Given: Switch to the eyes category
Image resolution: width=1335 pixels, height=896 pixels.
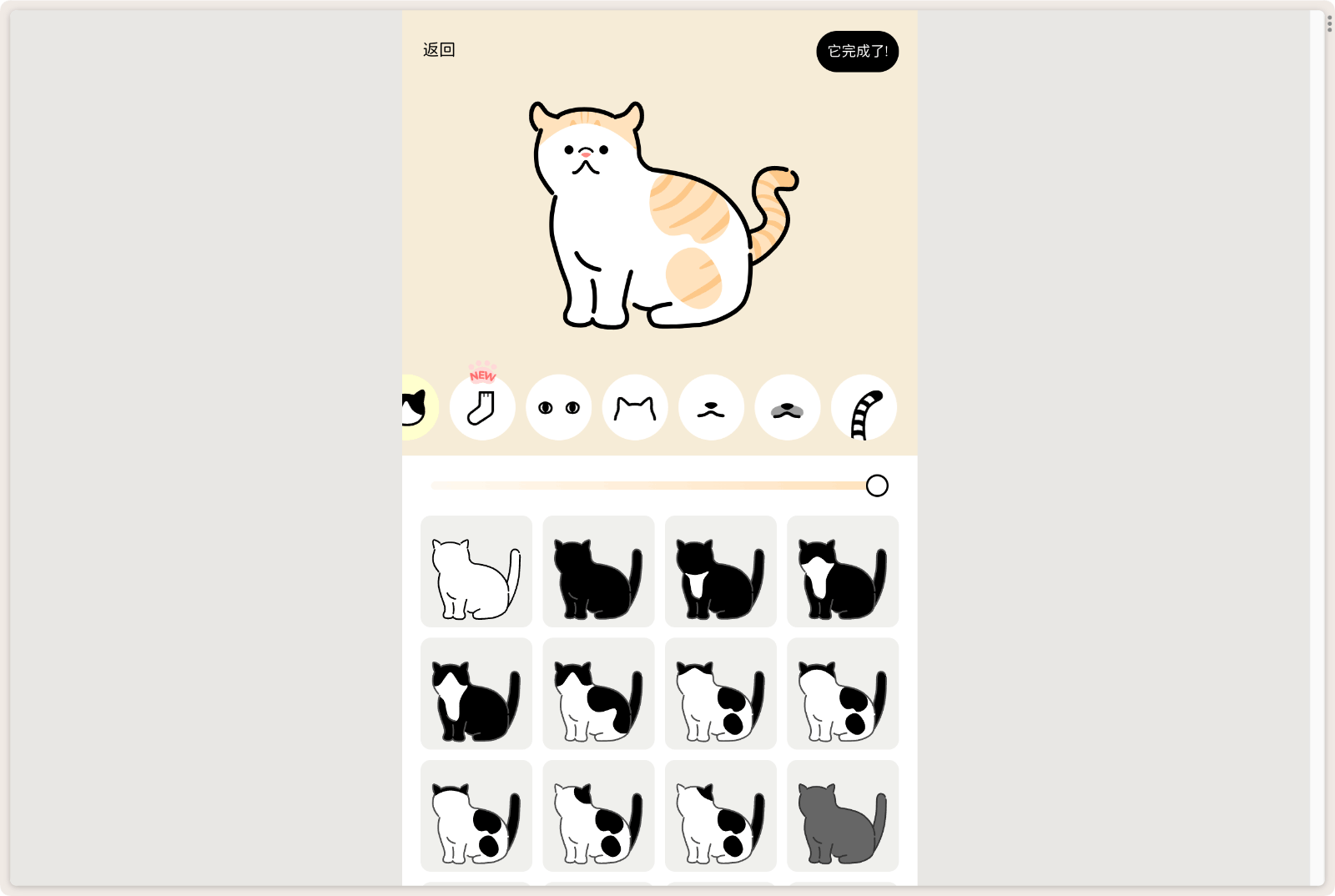Looking at the screenshot, I should coord(558,408).
